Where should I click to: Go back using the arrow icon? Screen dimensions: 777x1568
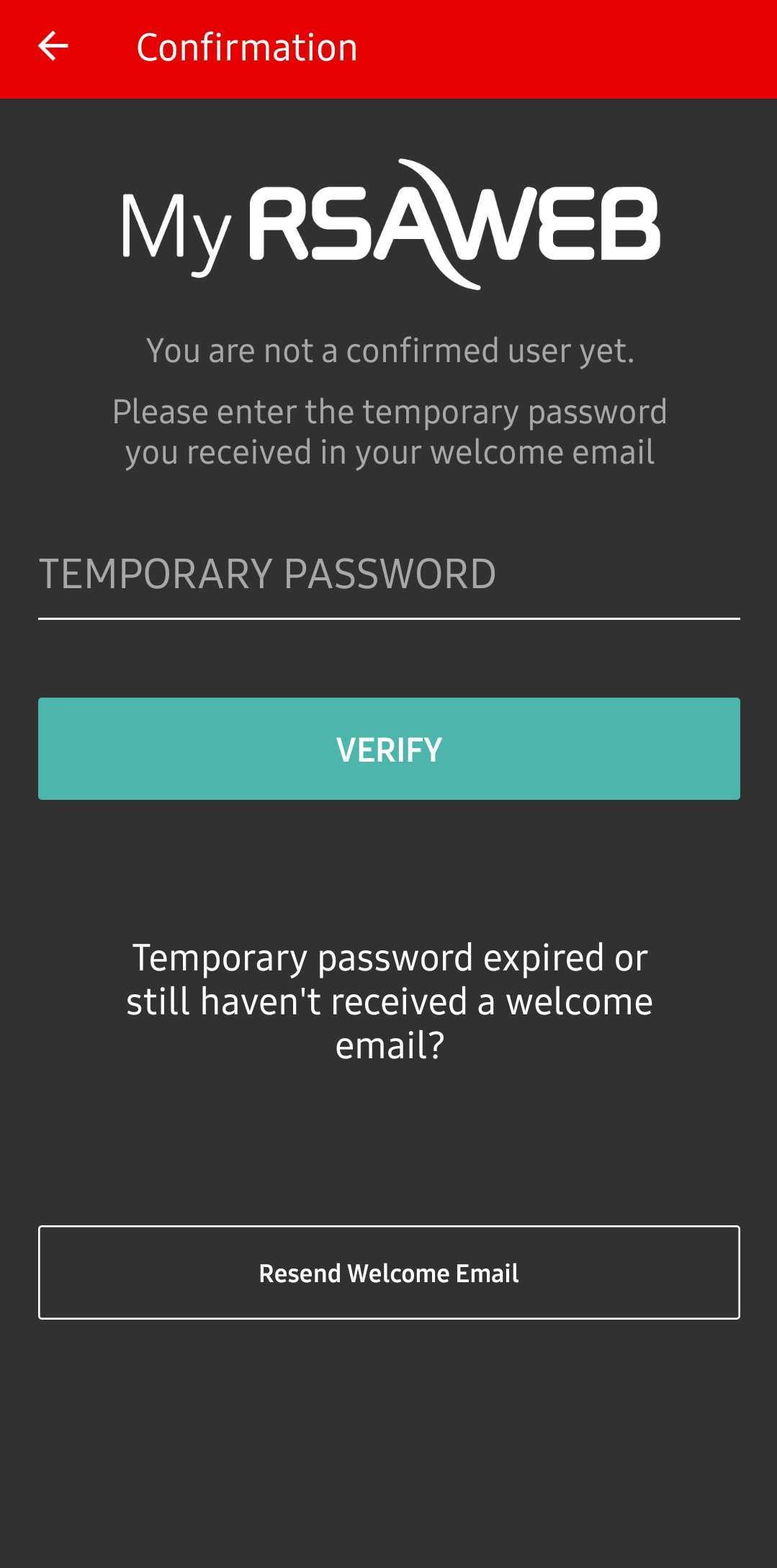click(53, 47)
